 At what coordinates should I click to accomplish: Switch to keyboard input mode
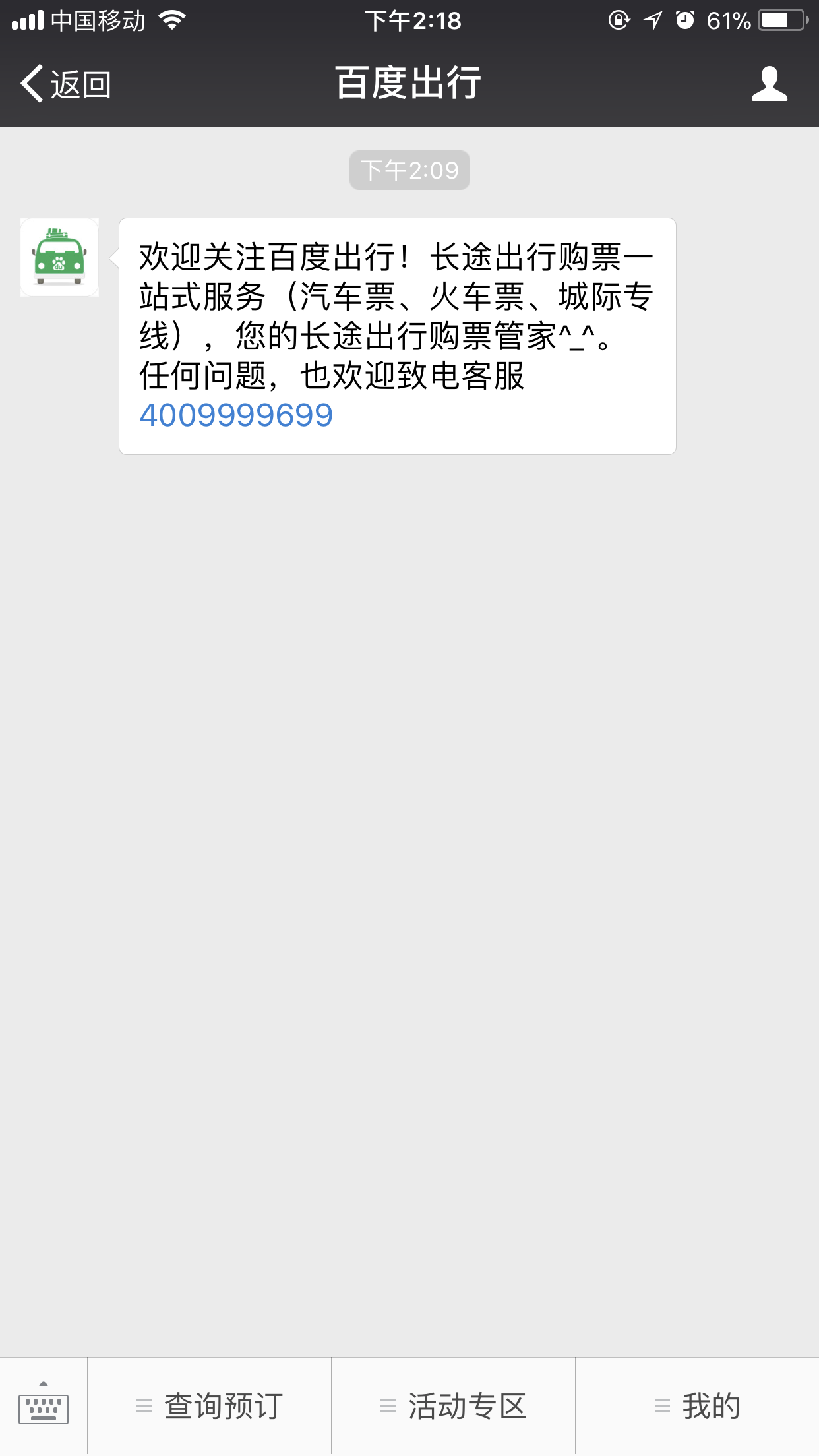tap(44, 1406)
